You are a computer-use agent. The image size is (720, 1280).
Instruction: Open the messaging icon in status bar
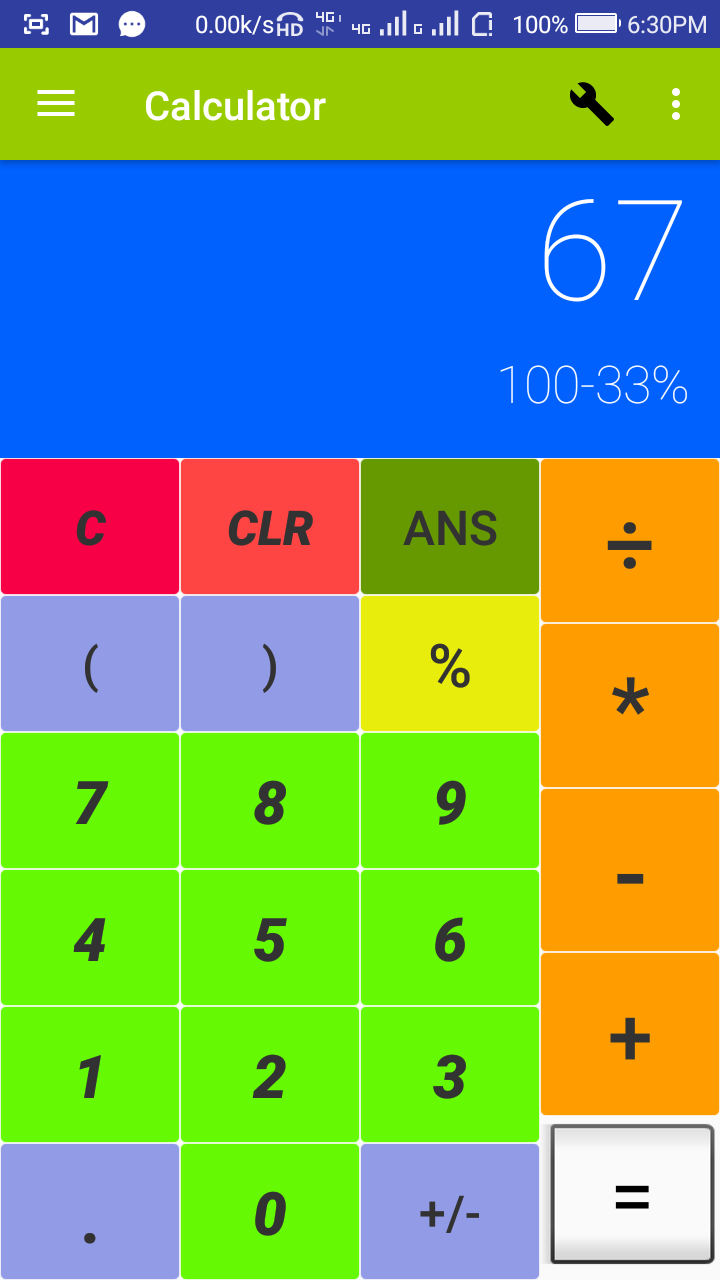(131, 24)
